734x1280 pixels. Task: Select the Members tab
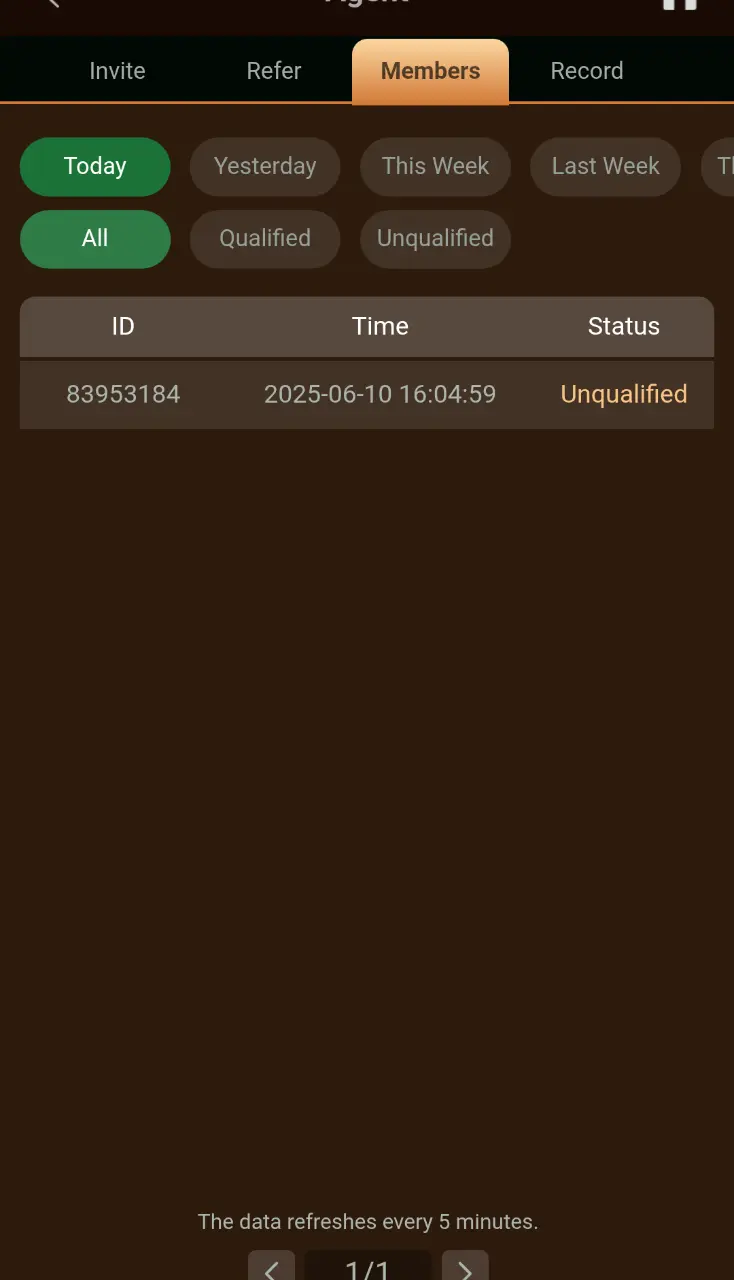pos(430,71)
